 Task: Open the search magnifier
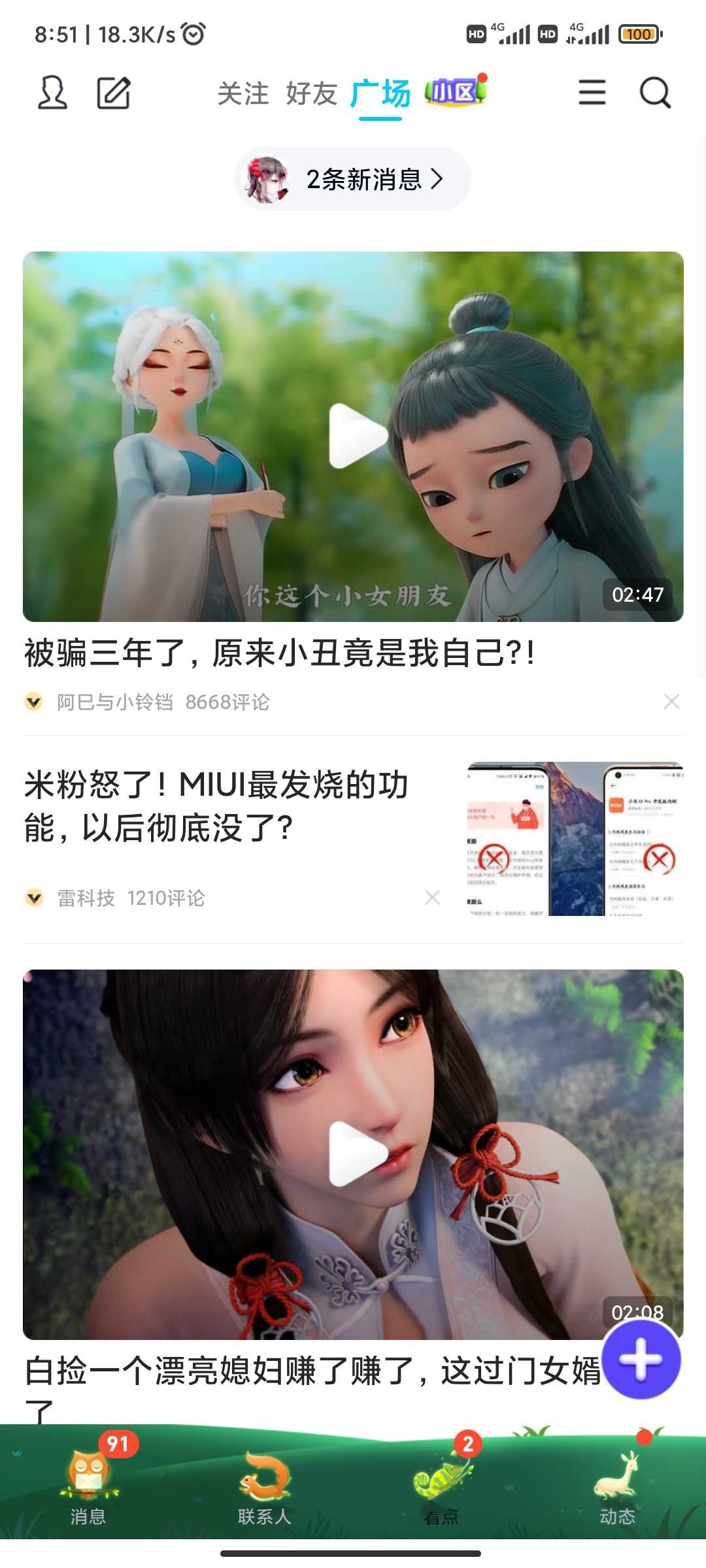click(655, 92)
